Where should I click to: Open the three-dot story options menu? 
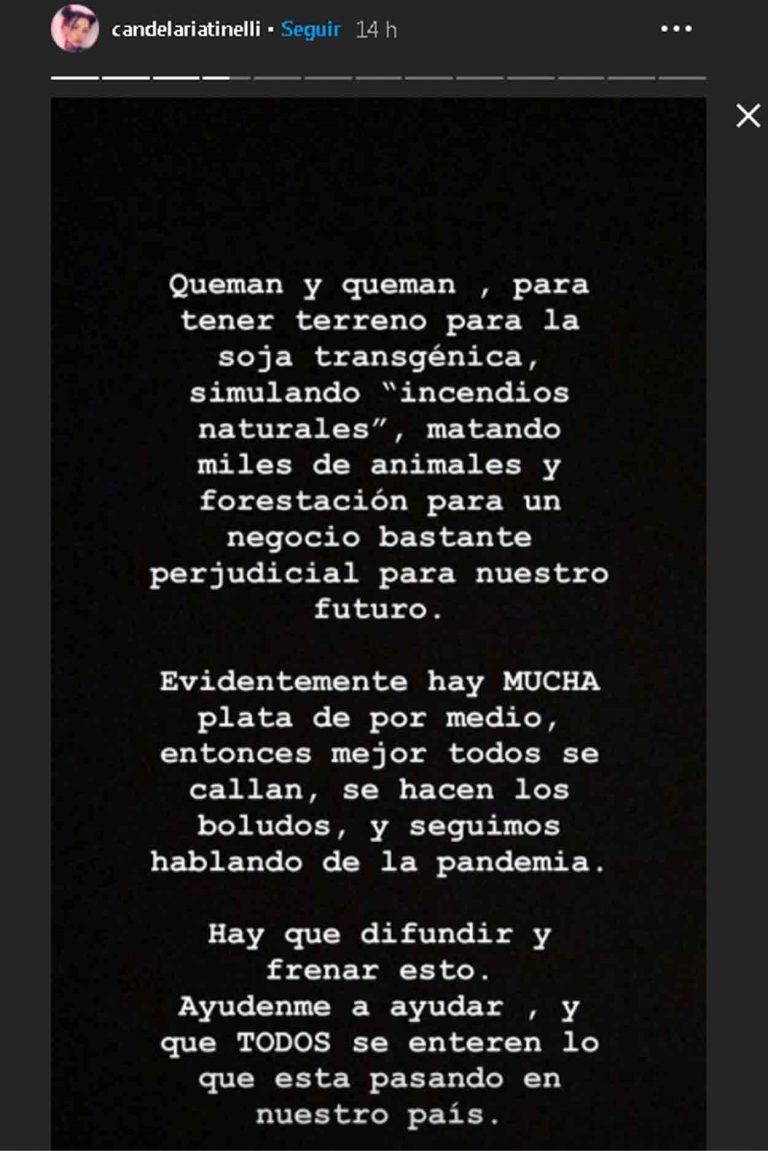pyautogui.click(x=676, y=30)
